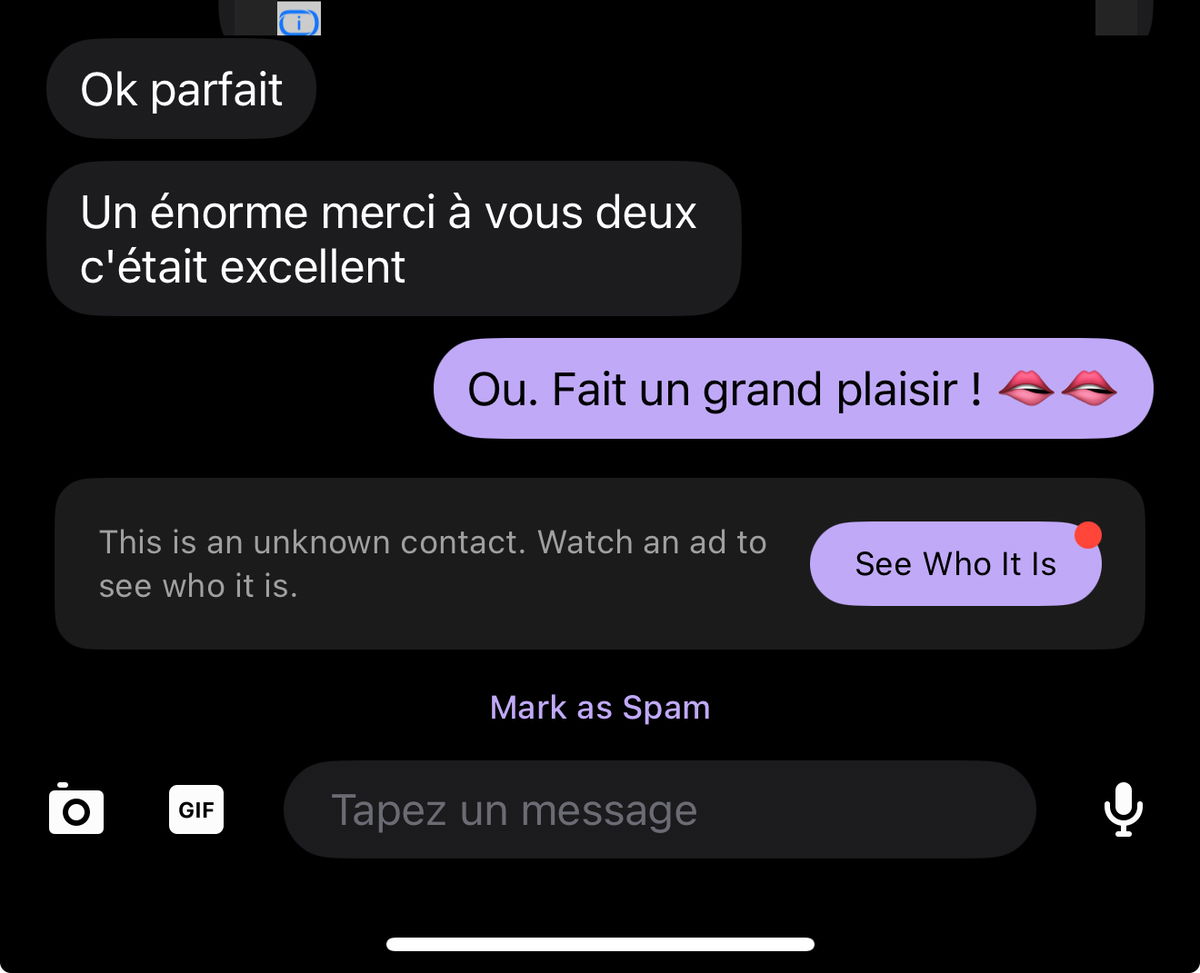The image size is (1200, 973).
Task: Mark this conversation as spam
Action: point(600,708)
